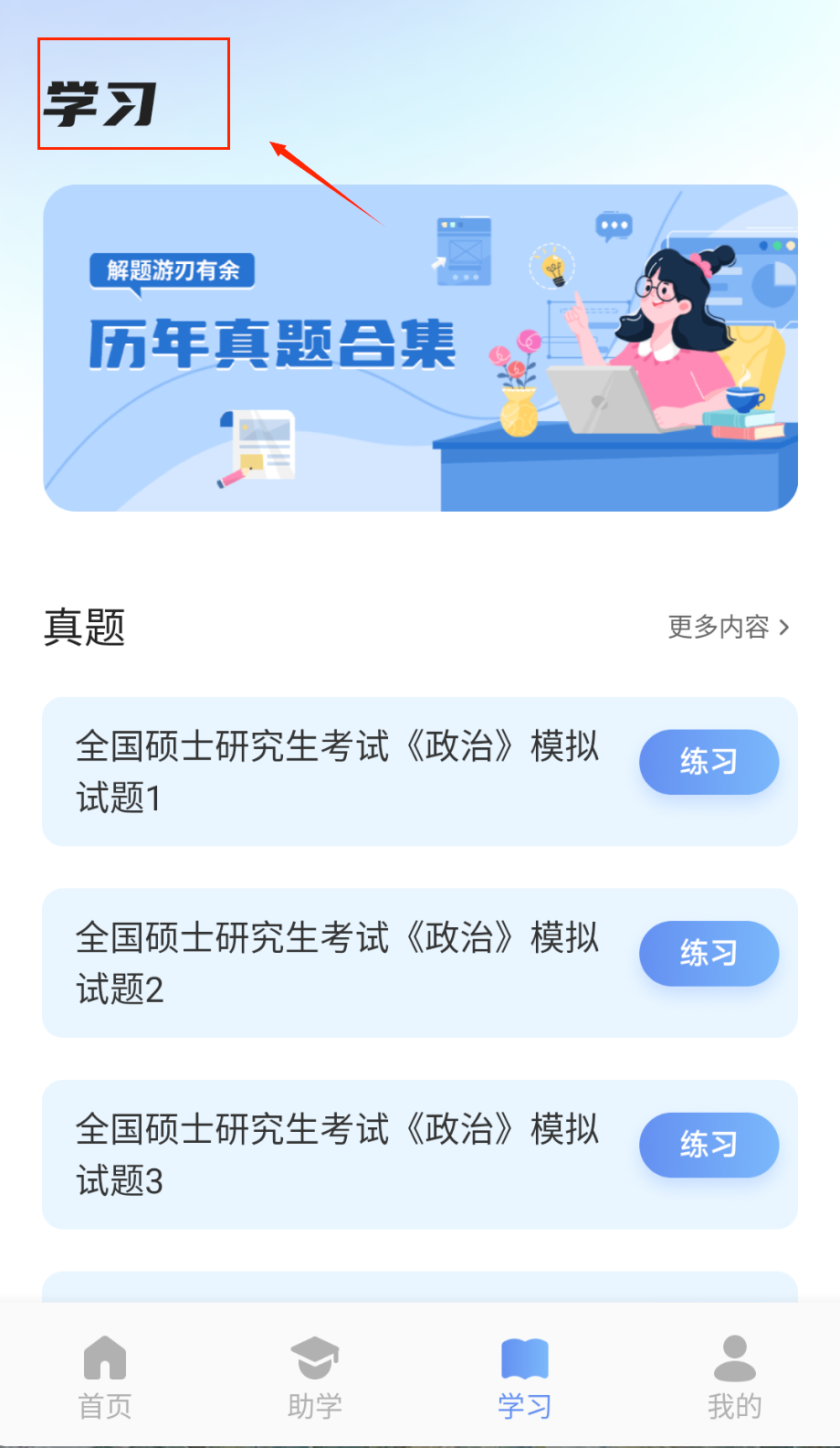Switch to the 首页 tab
The image size is (840, 1448).
[105, 1377]
